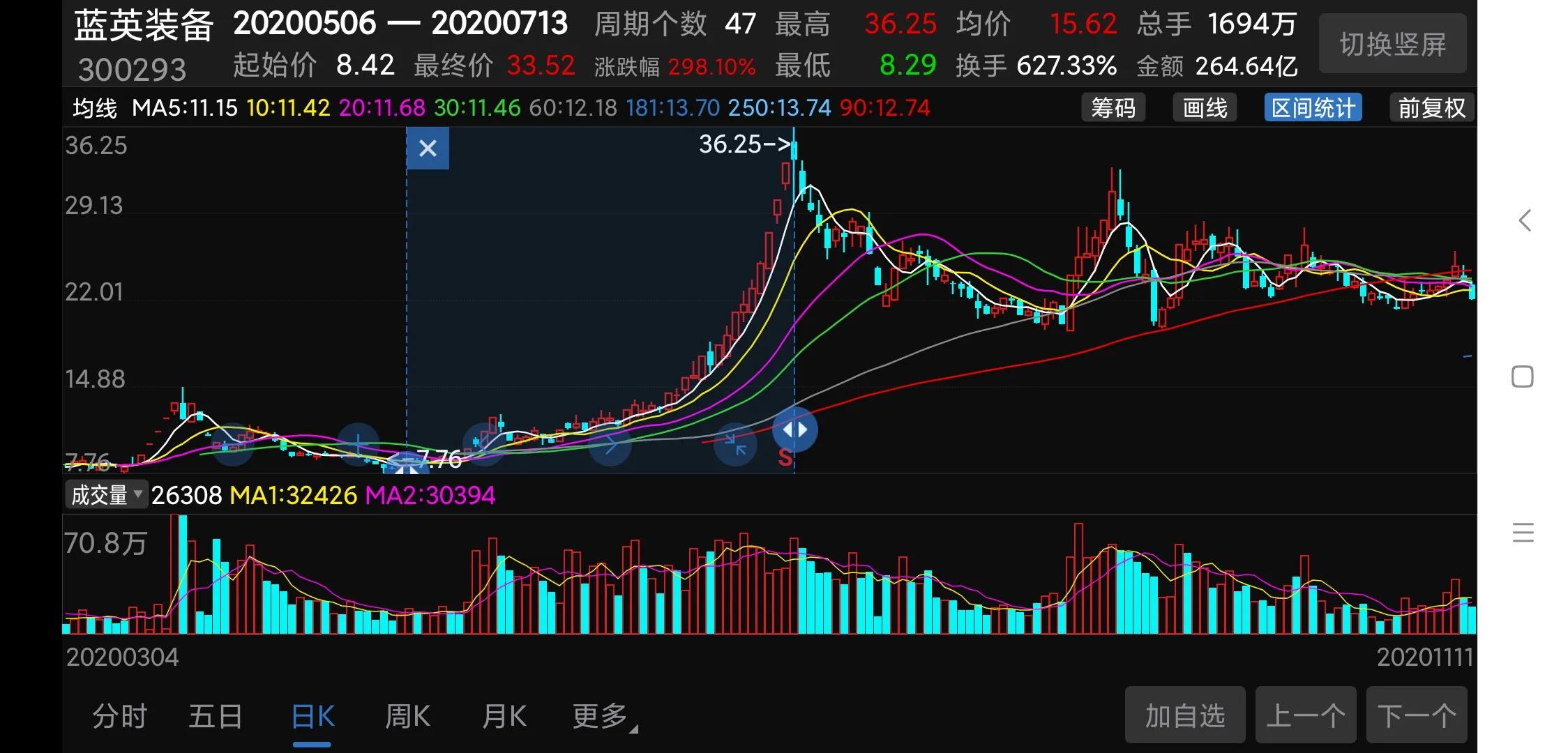Switch to the 周K chart tab

(x=407, y=716)
